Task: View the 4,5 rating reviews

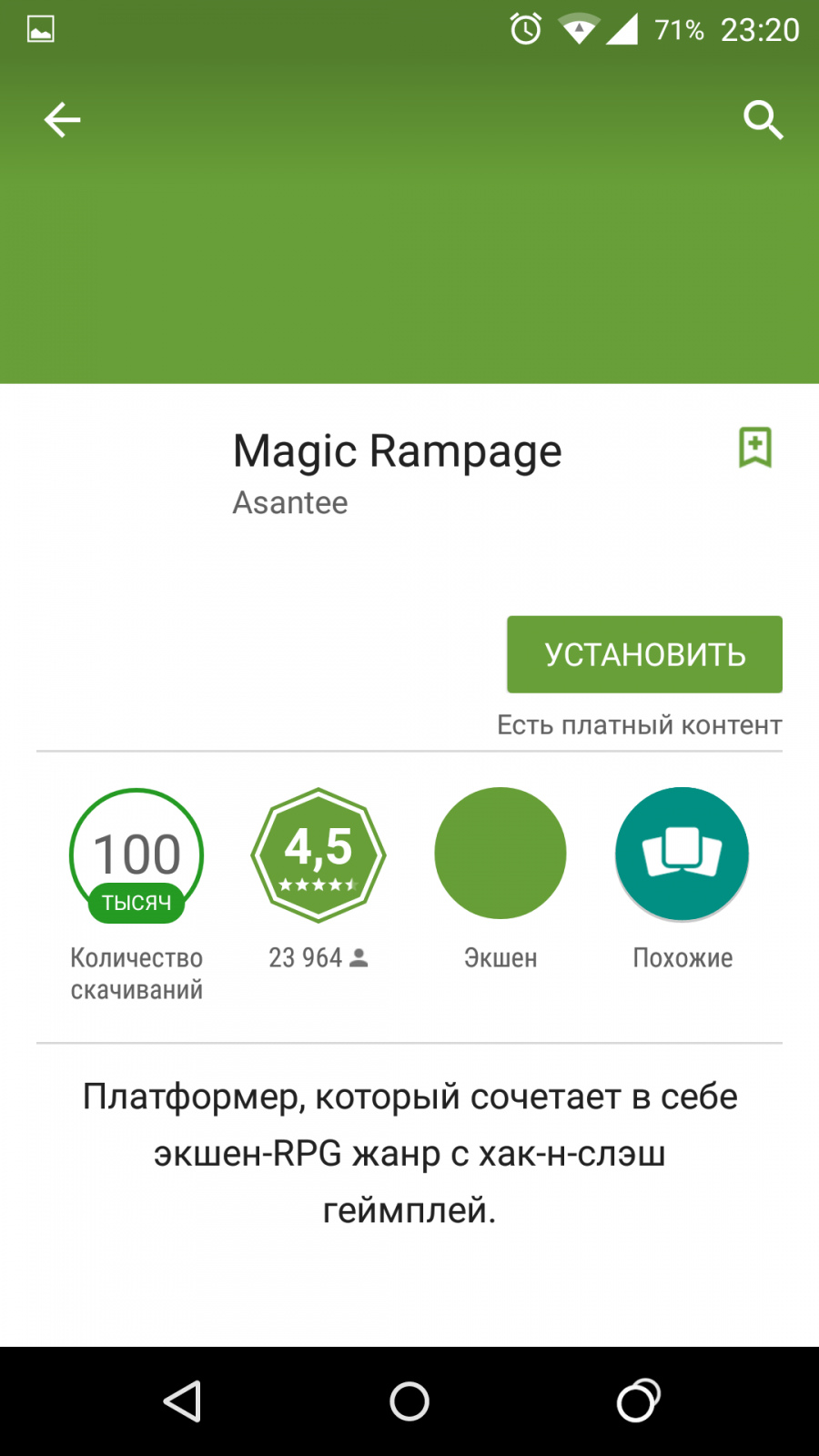Action: (318, 854)
